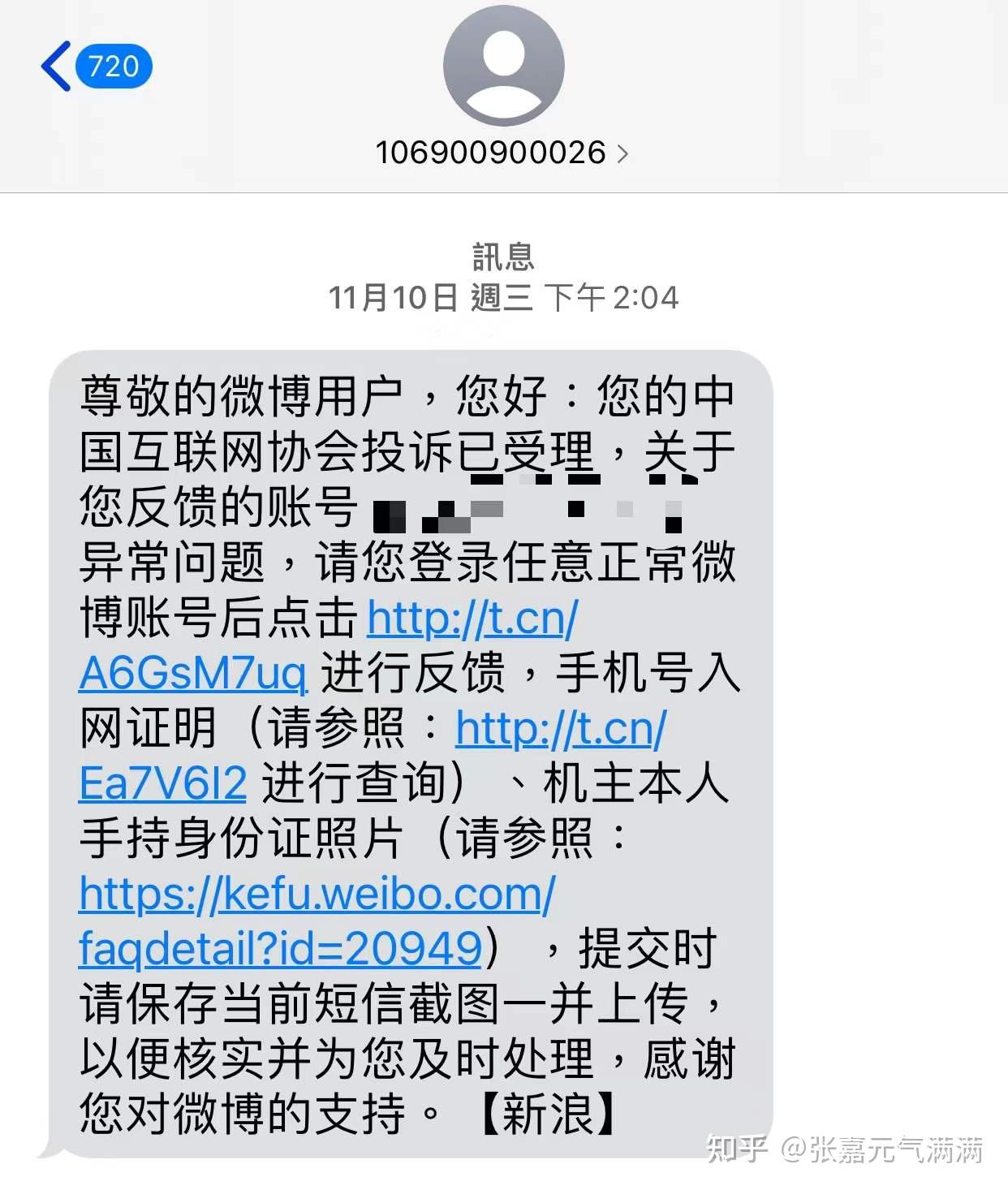The image size is (1008, 1190).
Task: Open the kefu.weibo.com faqdetail link
Action: pos(317,895)
